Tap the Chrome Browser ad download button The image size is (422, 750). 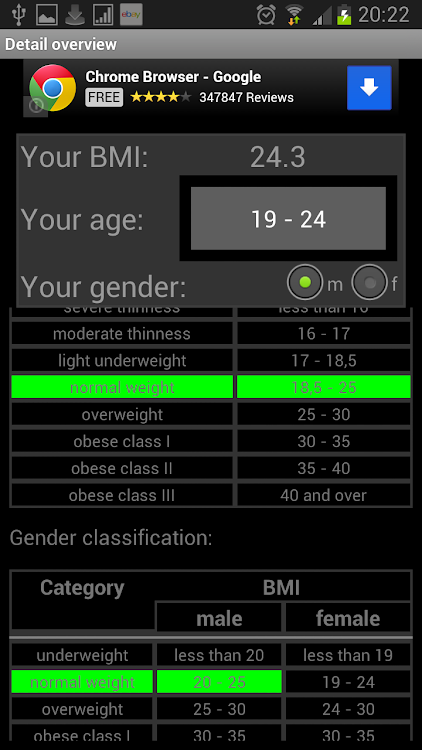coord(369,88)
